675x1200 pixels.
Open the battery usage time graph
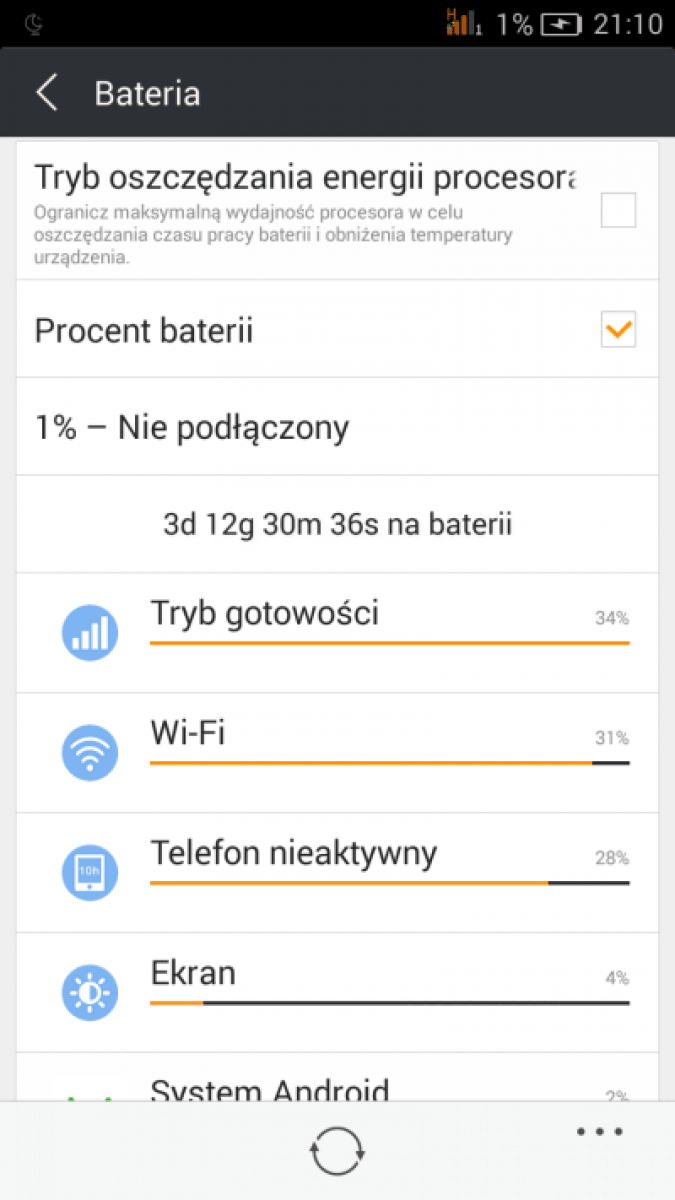(x=337, y=524)
